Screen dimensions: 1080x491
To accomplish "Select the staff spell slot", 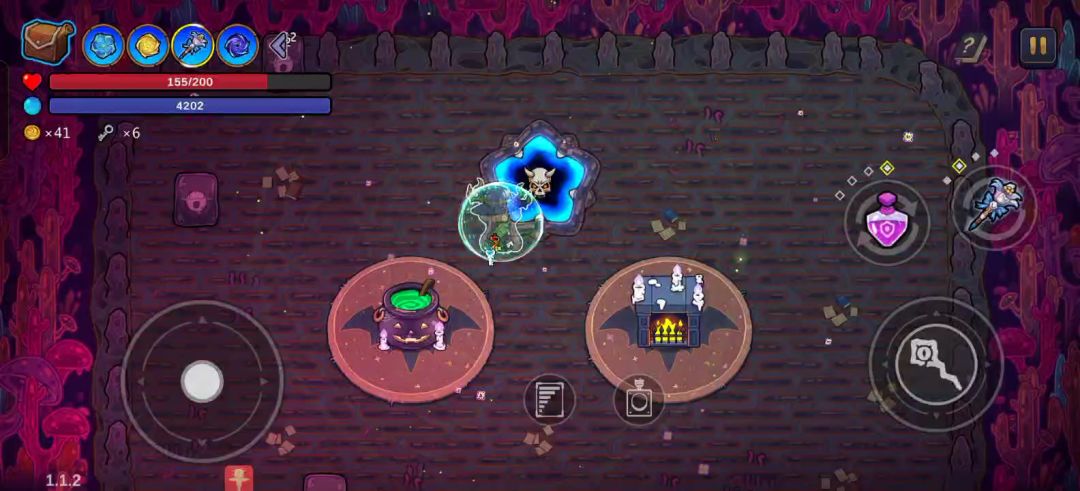I will [x=193, y=45].
